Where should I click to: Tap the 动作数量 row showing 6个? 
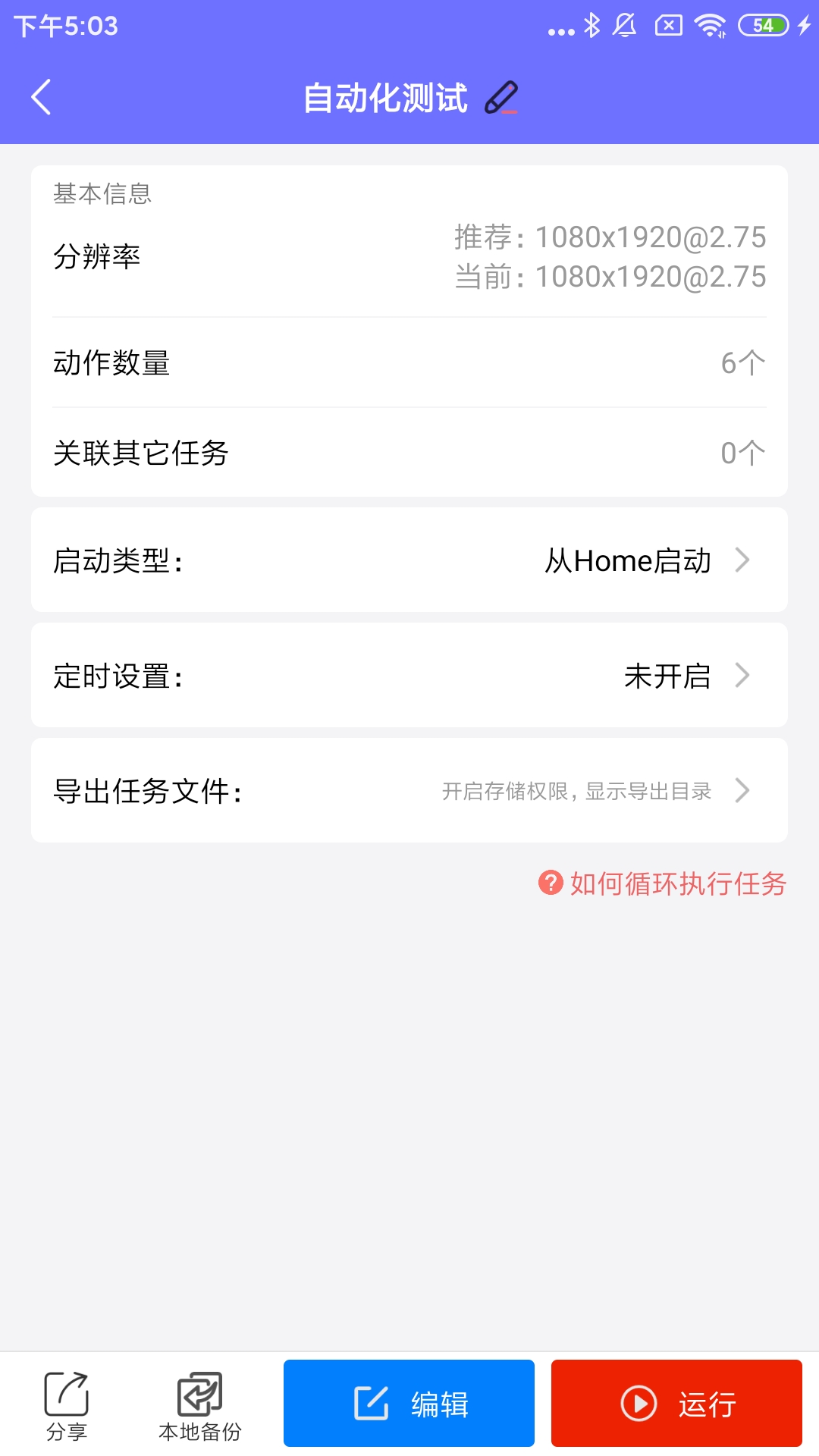[409, 362]
